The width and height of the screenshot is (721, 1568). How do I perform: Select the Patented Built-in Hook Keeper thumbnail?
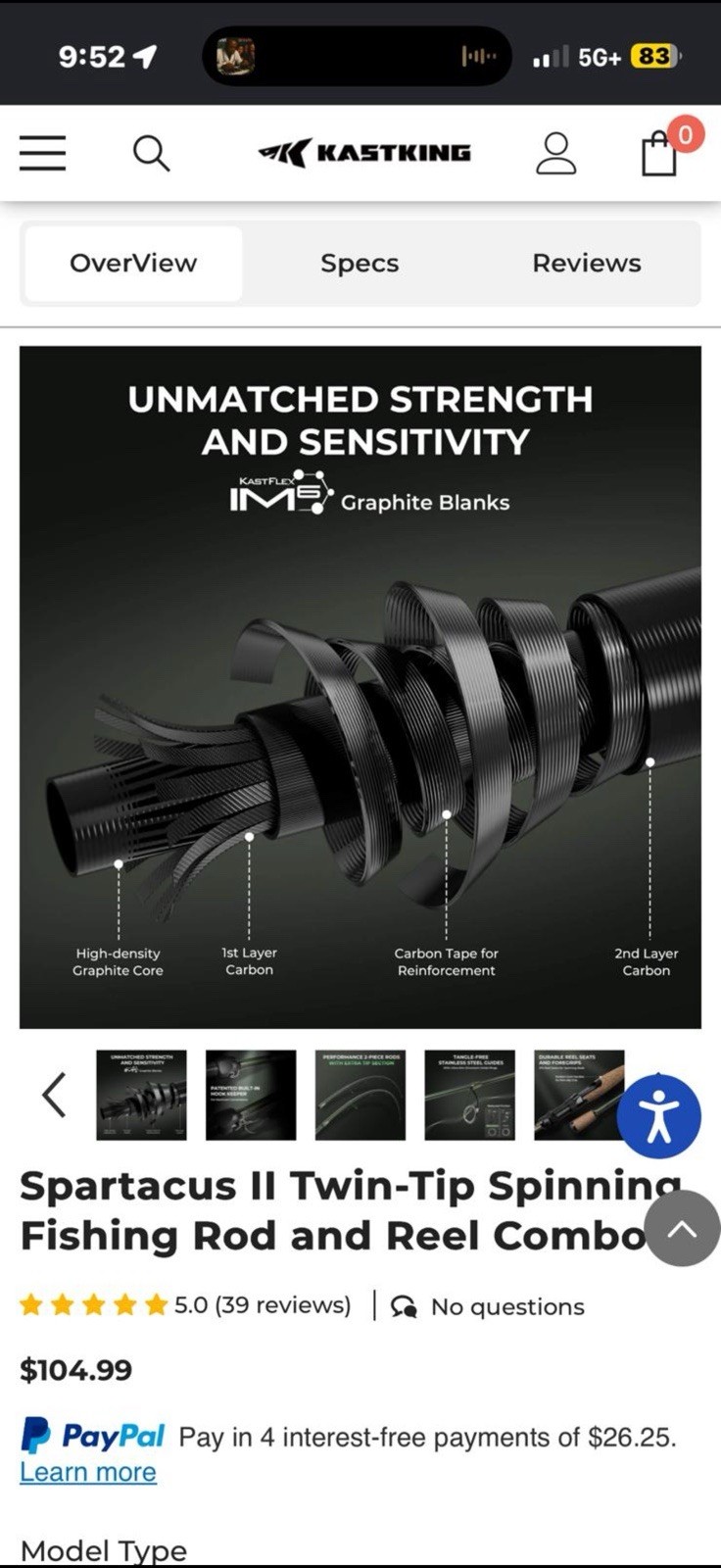(x=251, y=1095)
